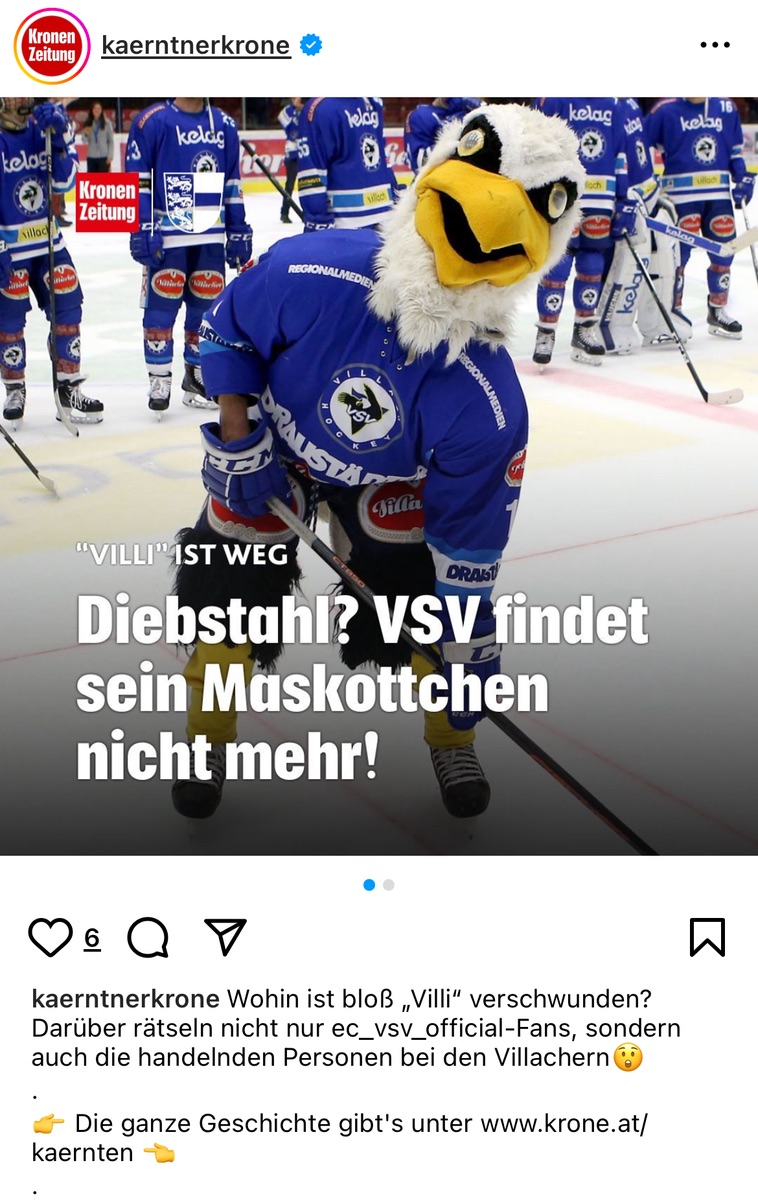Open the three-dot post options menu
This screenshot has height=1200, width=758.
pyautogui.click(x=715, y=45)
